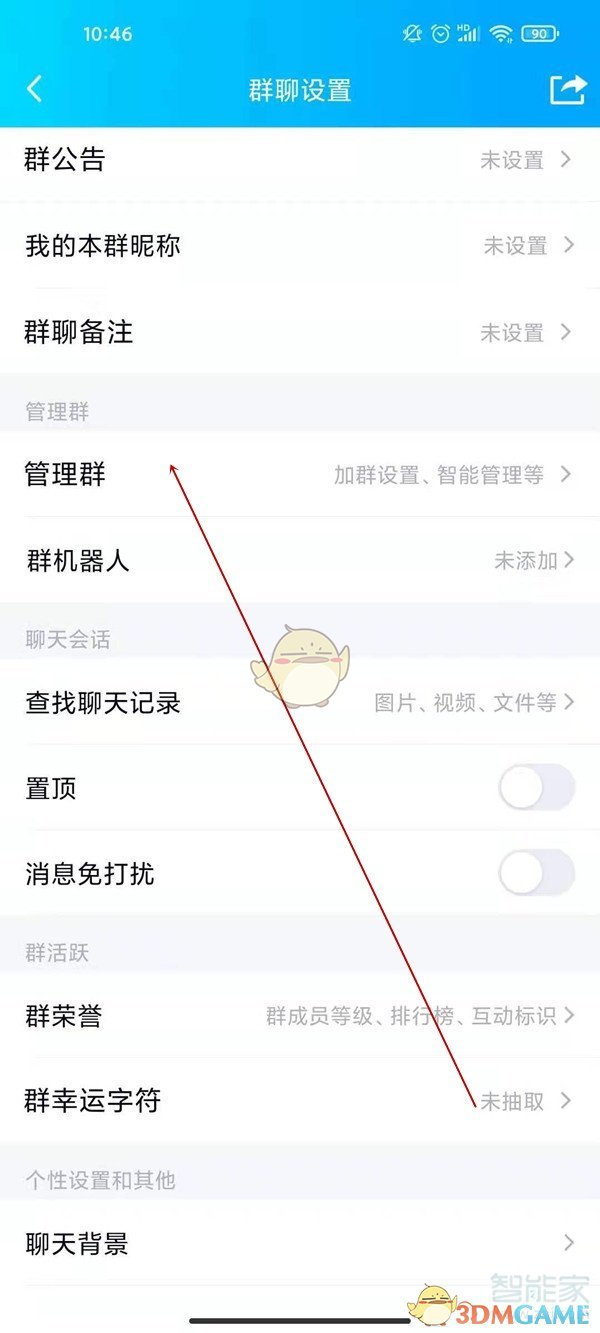Open 群公告 group announcement
The width and height of the screenshot is (600, 1333).
coord(300,160)
